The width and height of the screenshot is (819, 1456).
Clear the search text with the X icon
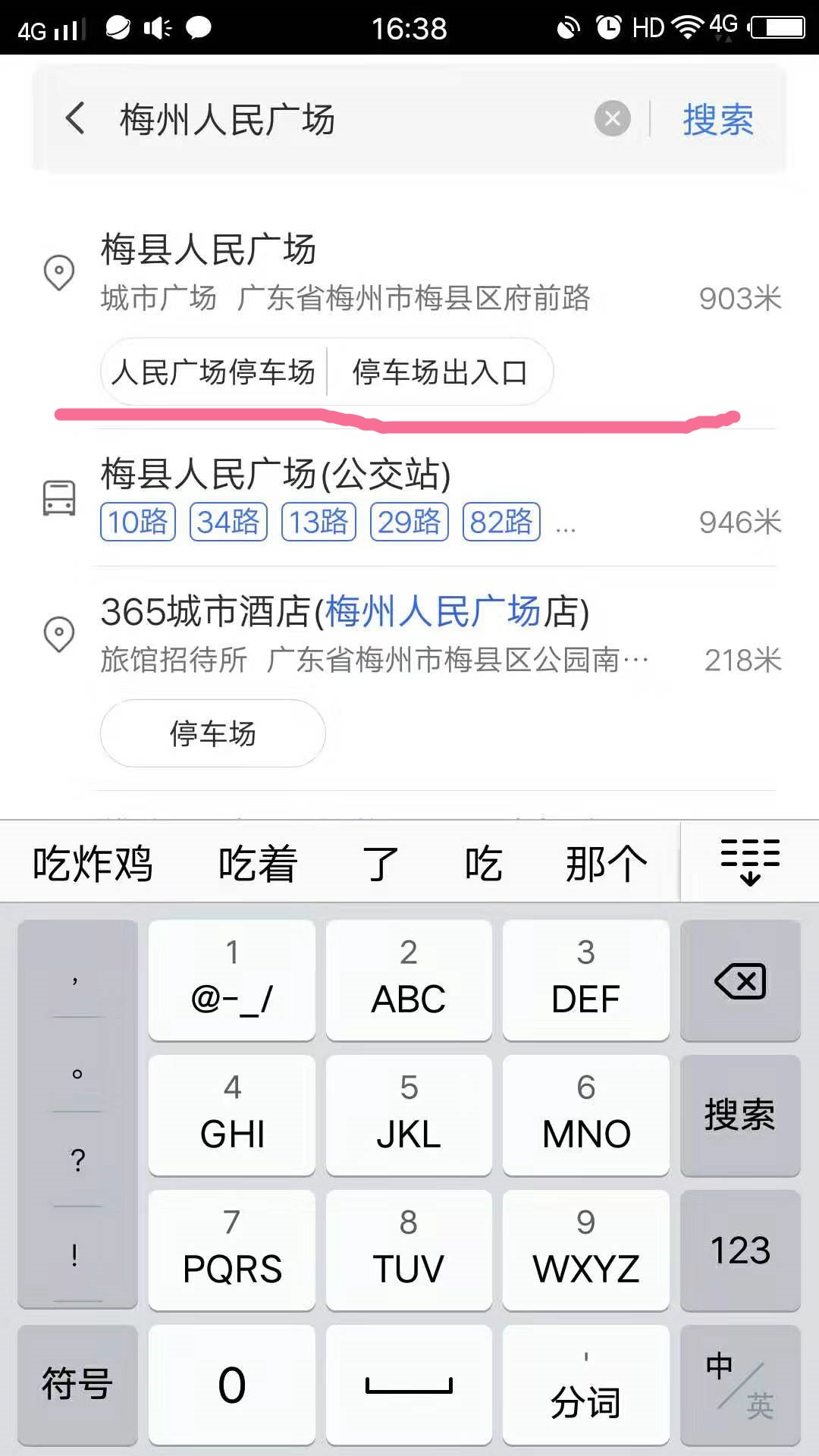pos(613,118)
